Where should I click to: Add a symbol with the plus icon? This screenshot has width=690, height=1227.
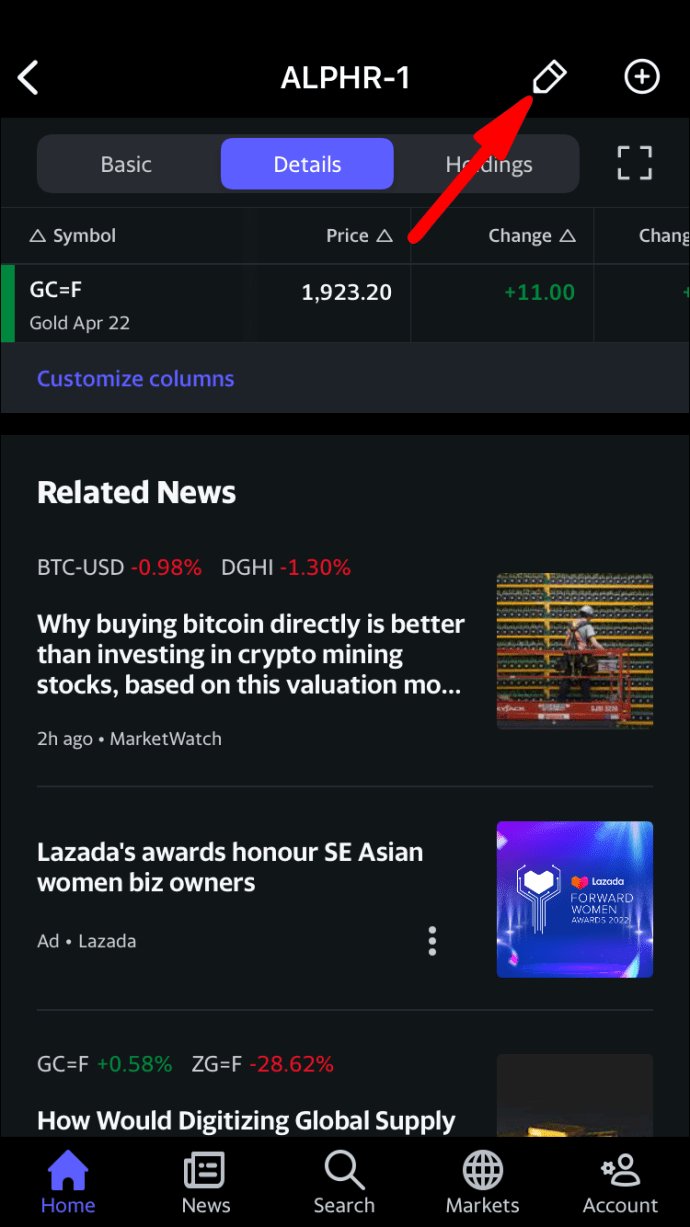point(642,77)
